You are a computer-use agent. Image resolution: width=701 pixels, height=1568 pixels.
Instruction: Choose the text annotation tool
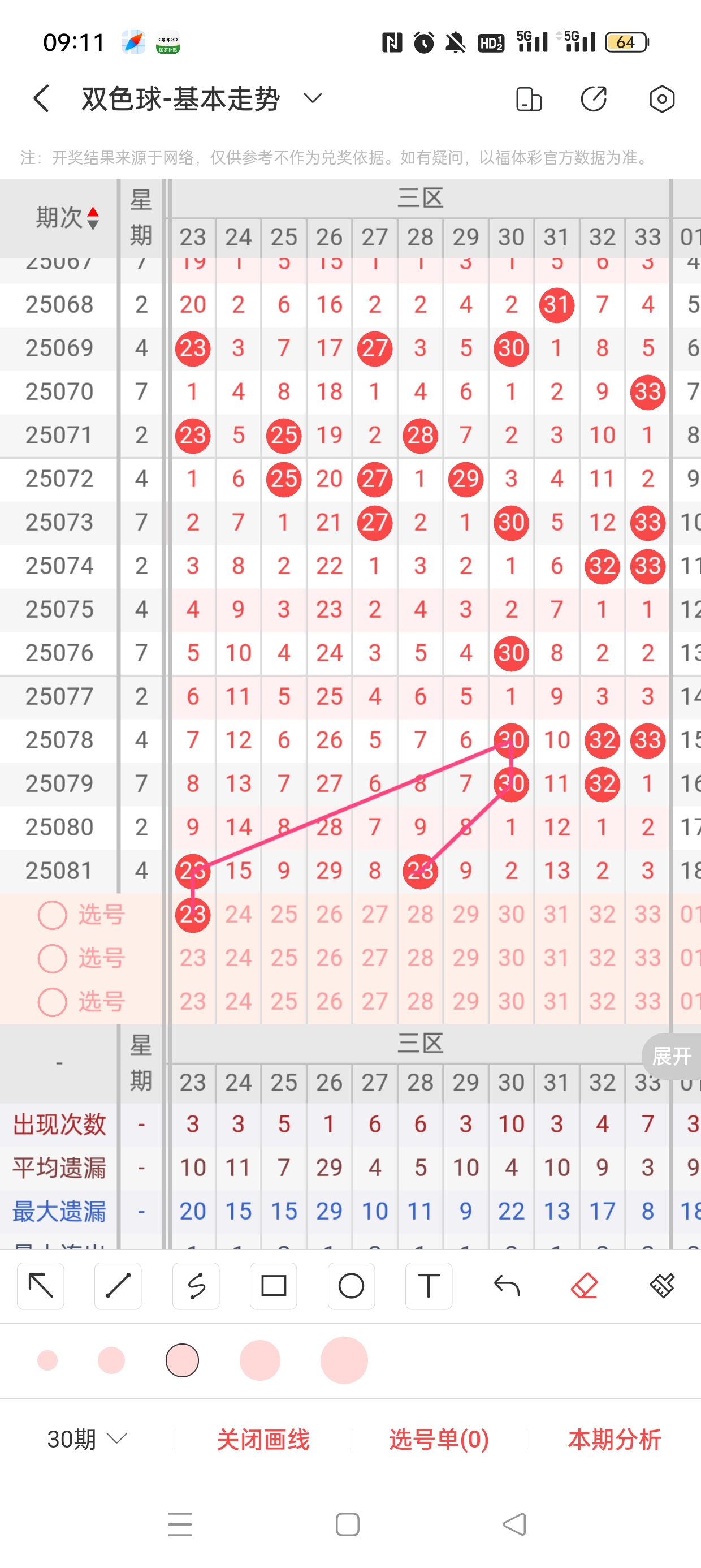click(429, 1286)
